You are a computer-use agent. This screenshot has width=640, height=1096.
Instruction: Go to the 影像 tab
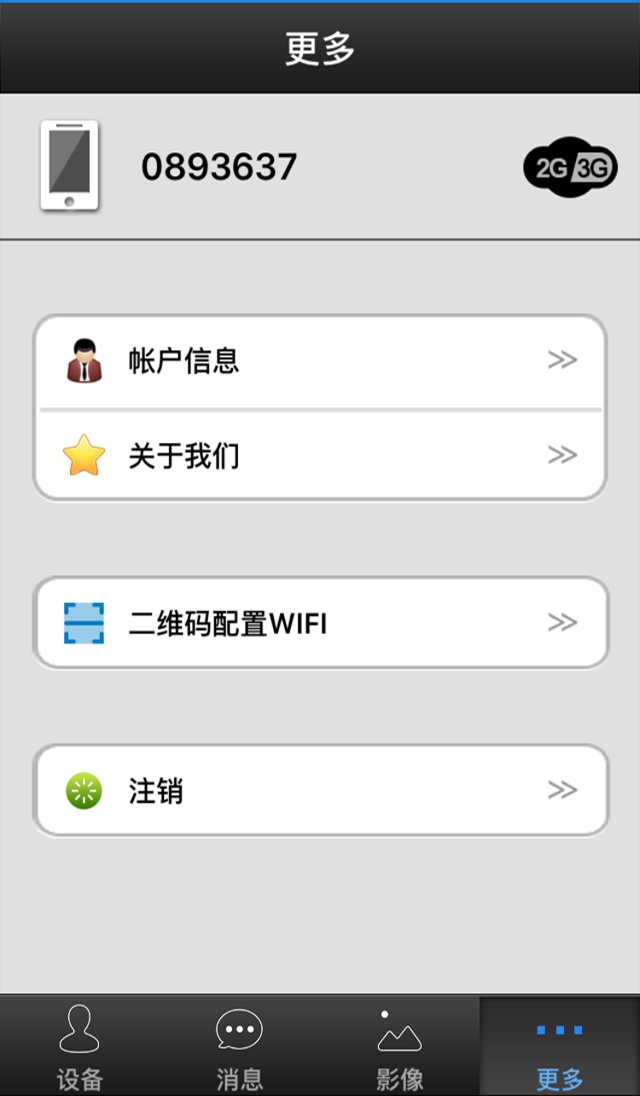[400, 1046]
